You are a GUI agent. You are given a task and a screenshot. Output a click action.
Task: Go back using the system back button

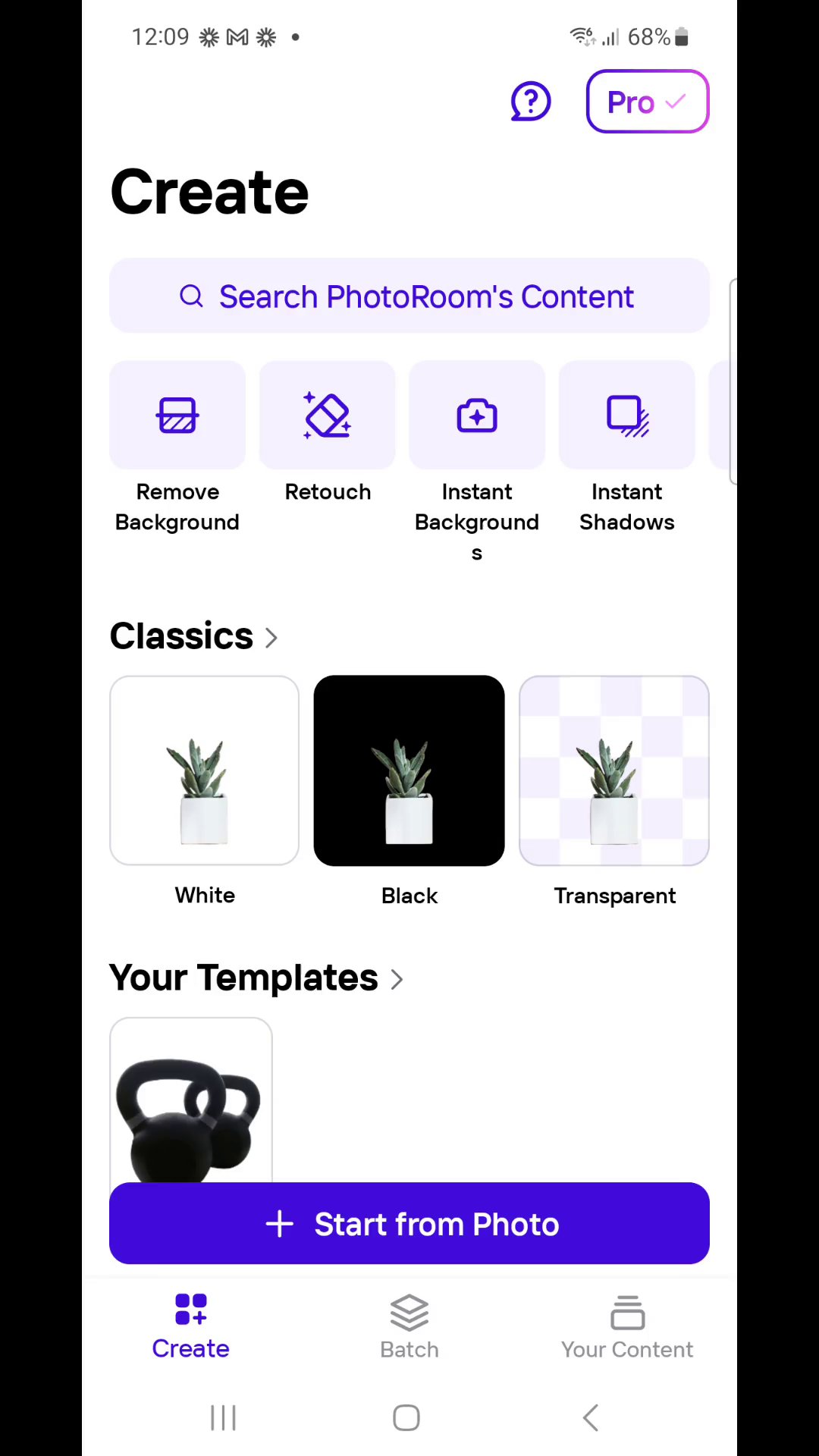point(591,1417)
